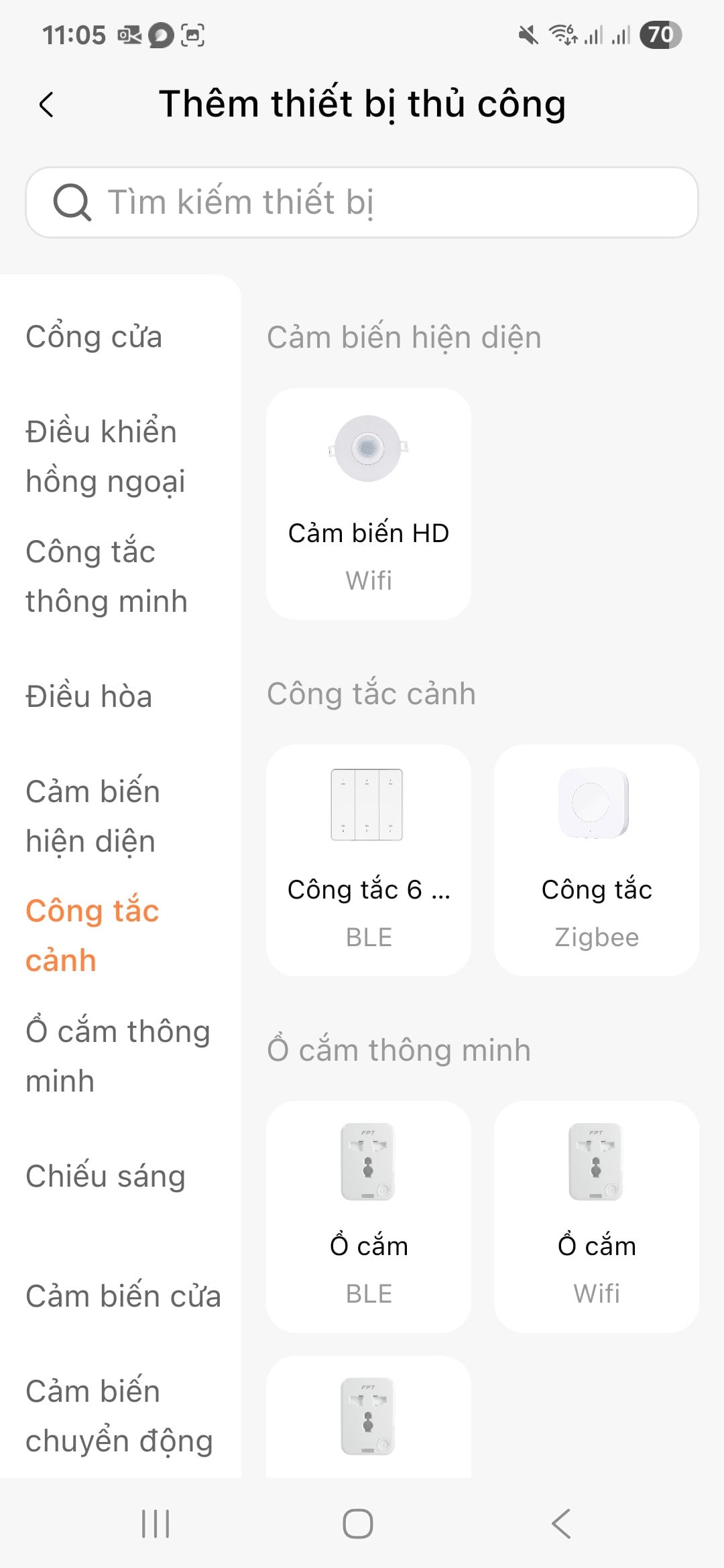The width and height of the screenshot is (724, 1568).
Task: Select the Cảm biến cửa category
Action: point(123,1295)
